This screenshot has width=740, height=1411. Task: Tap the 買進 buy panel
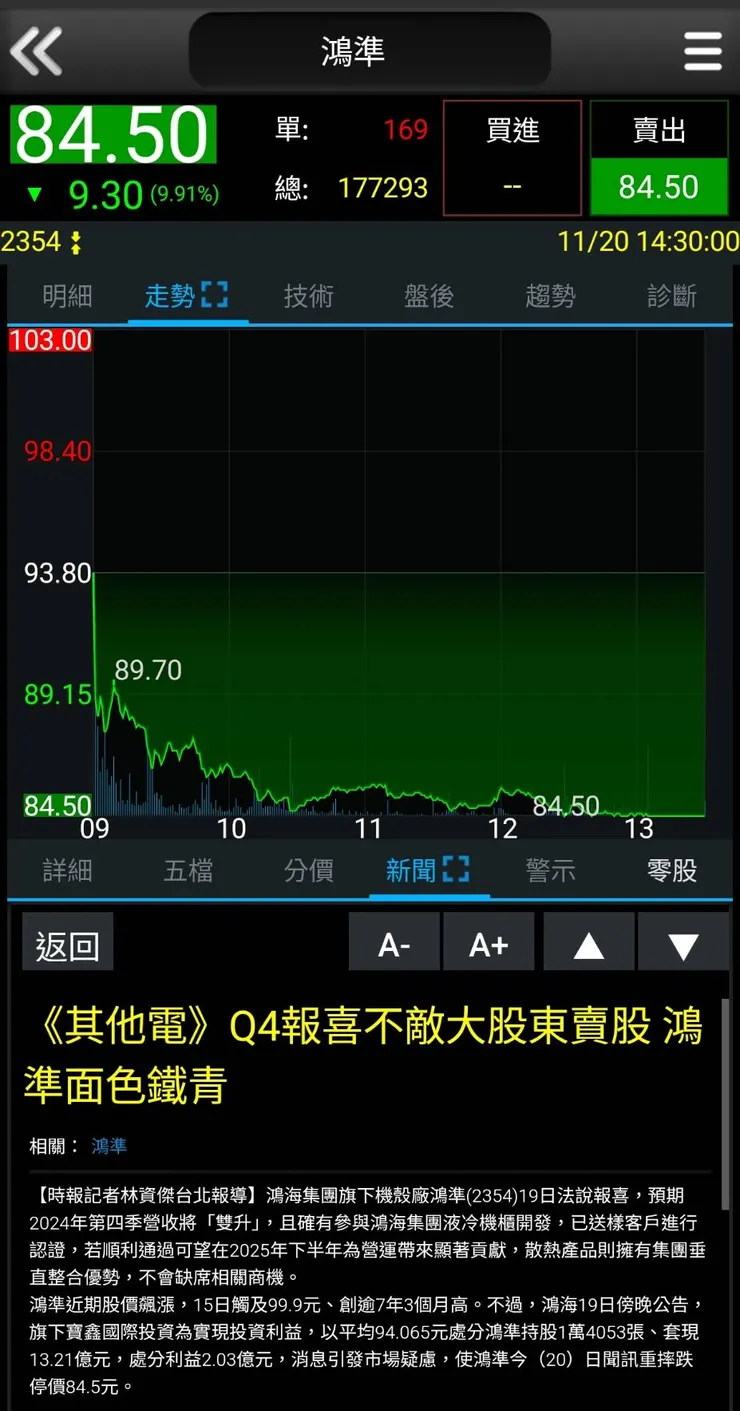click(512, 158)
